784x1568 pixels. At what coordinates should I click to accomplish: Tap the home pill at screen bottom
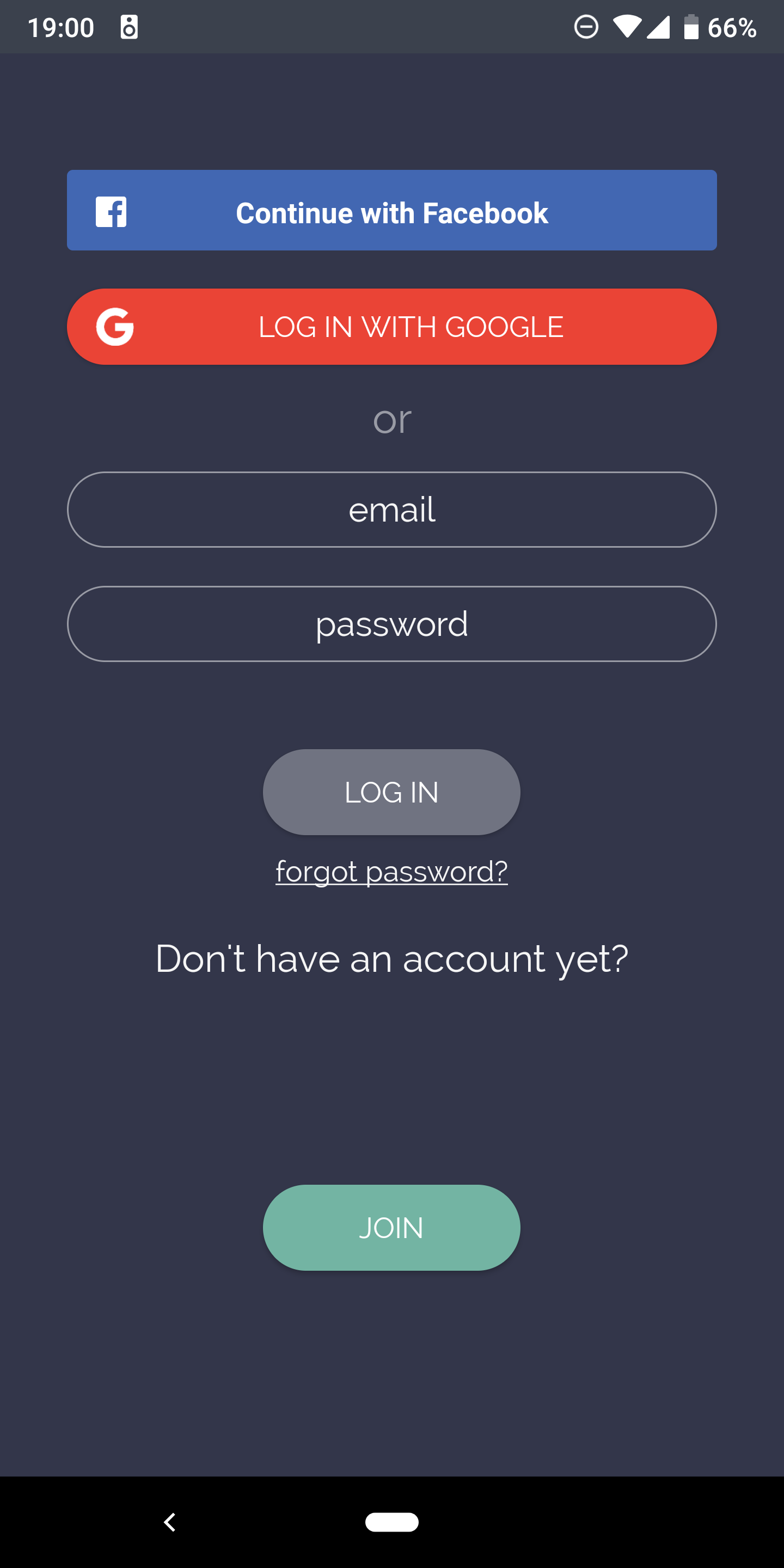tap(391, 1523)
